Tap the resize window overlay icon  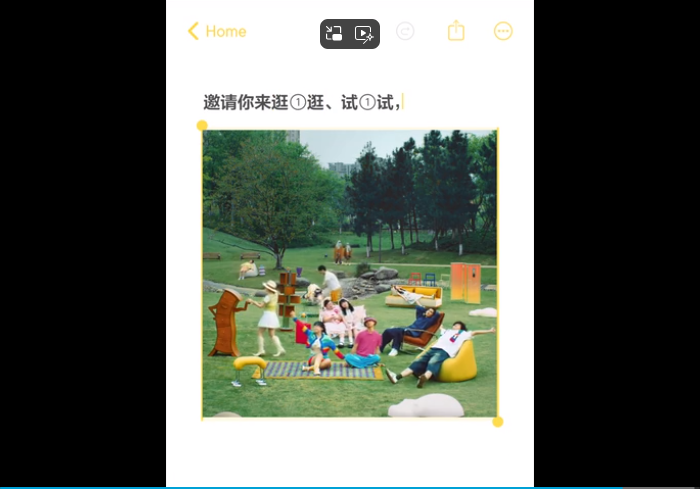click(335, 33)
